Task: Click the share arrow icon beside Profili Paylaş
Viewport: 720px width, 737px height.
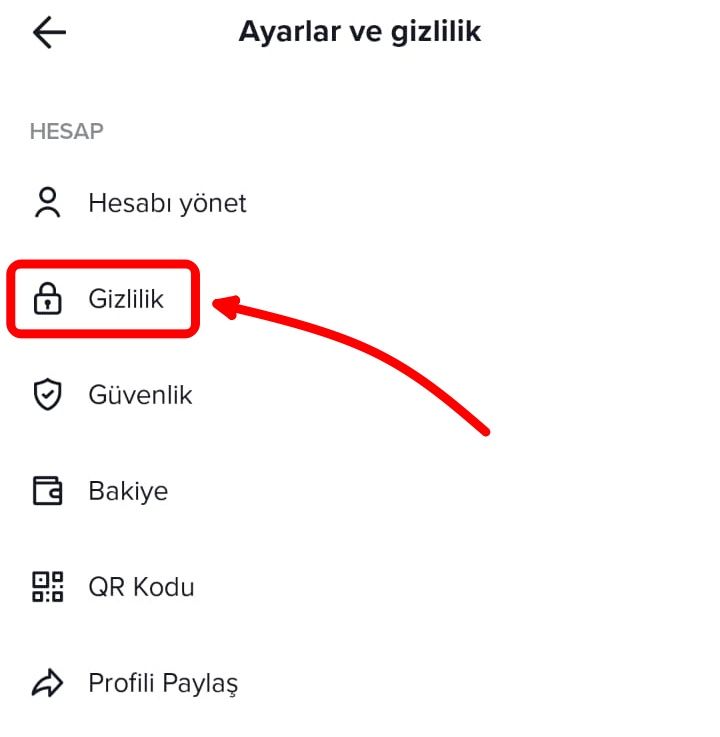Action: point(47,682)
